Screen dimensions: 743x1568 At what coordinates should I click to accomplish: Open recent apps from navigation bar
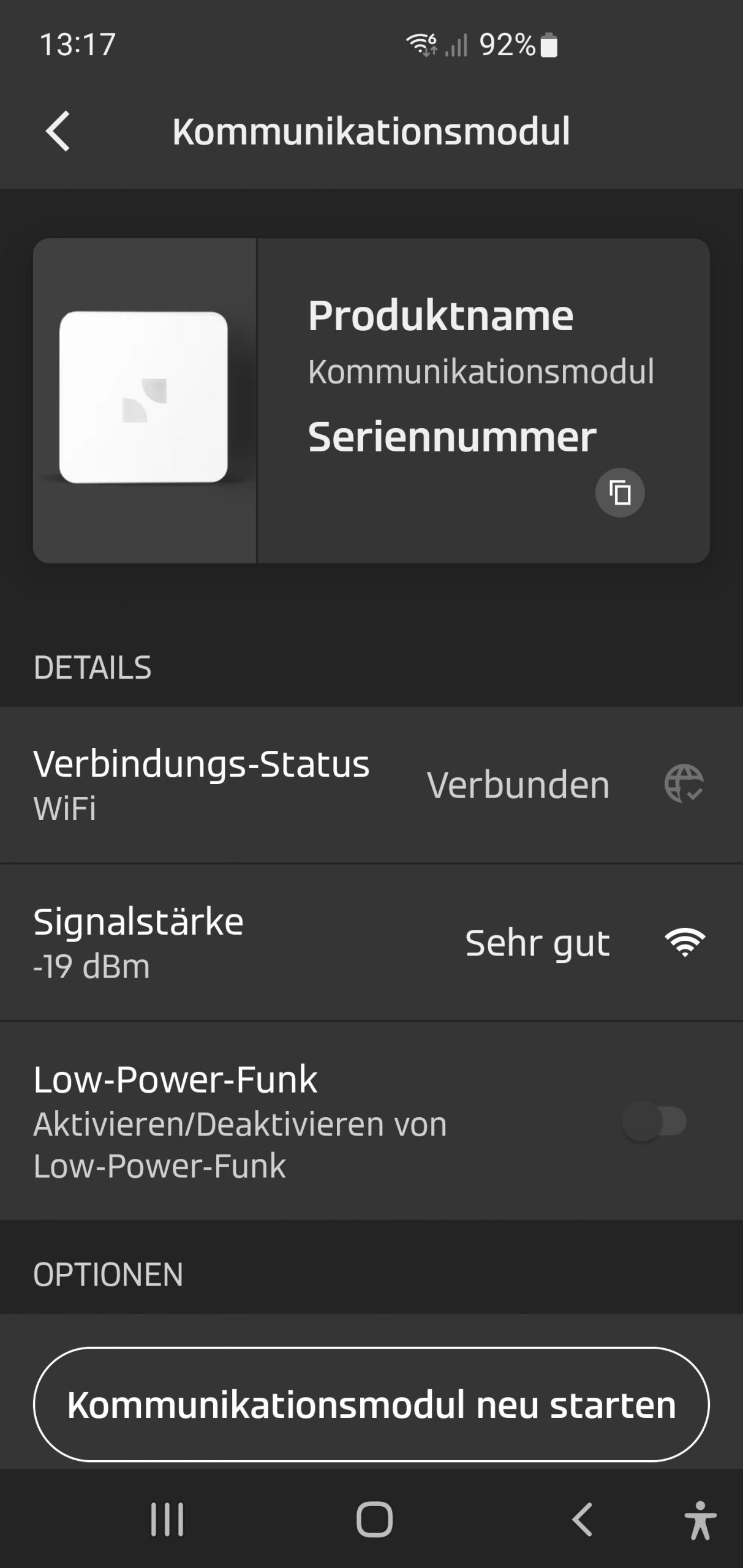point(167,1519)
